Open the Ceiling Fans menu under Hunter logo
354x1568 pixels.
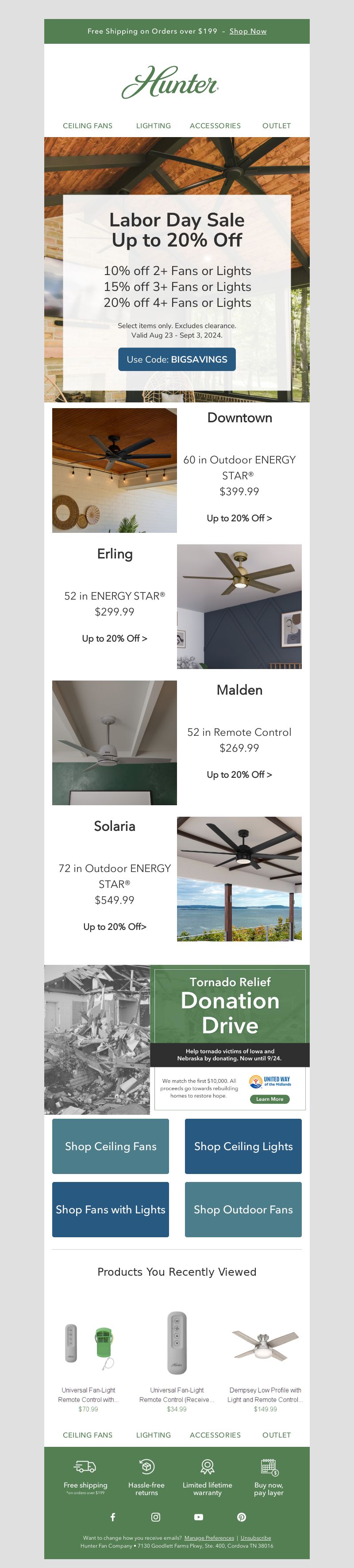[x=87, y=126]
